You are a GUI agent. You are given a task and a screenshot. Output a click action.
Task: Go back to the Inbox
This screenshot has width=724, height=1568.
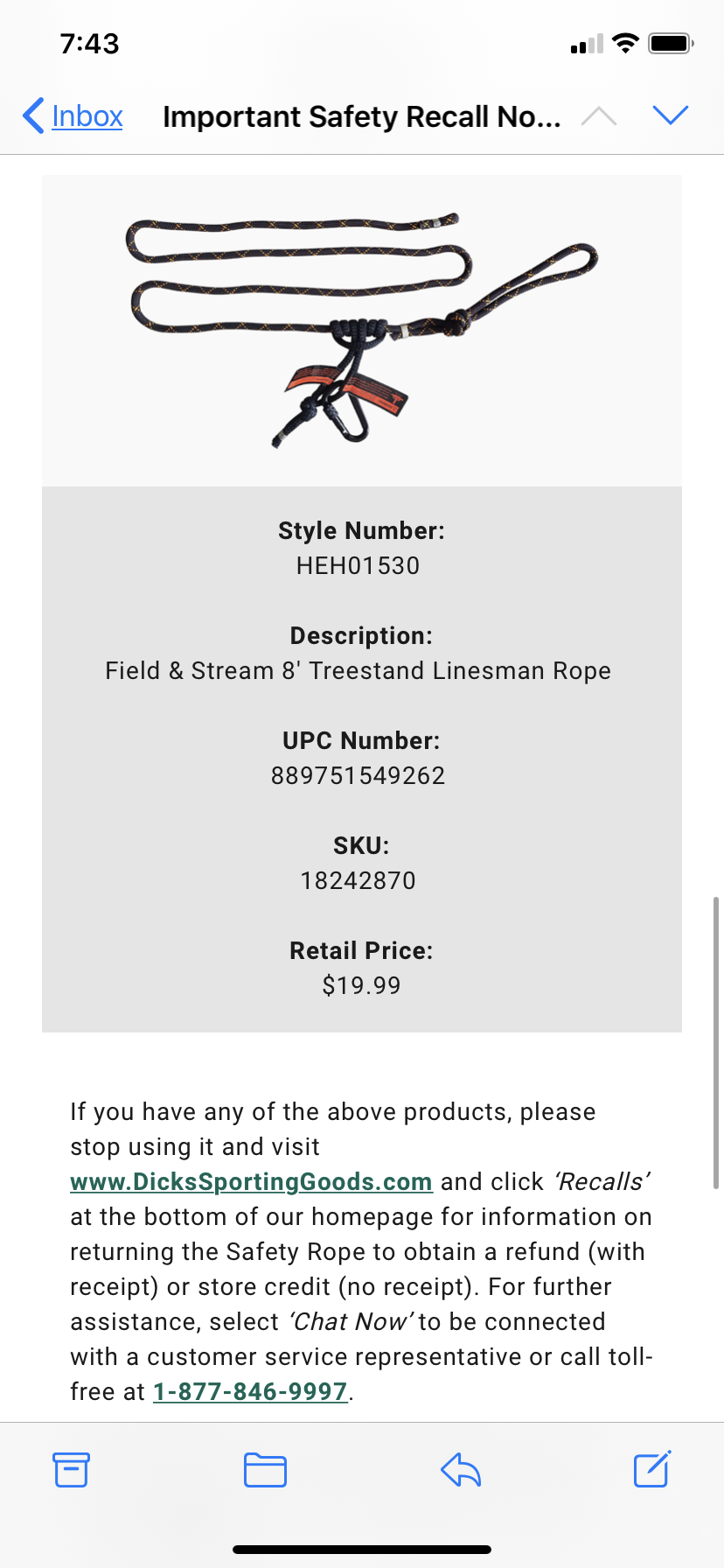point(73,115)
